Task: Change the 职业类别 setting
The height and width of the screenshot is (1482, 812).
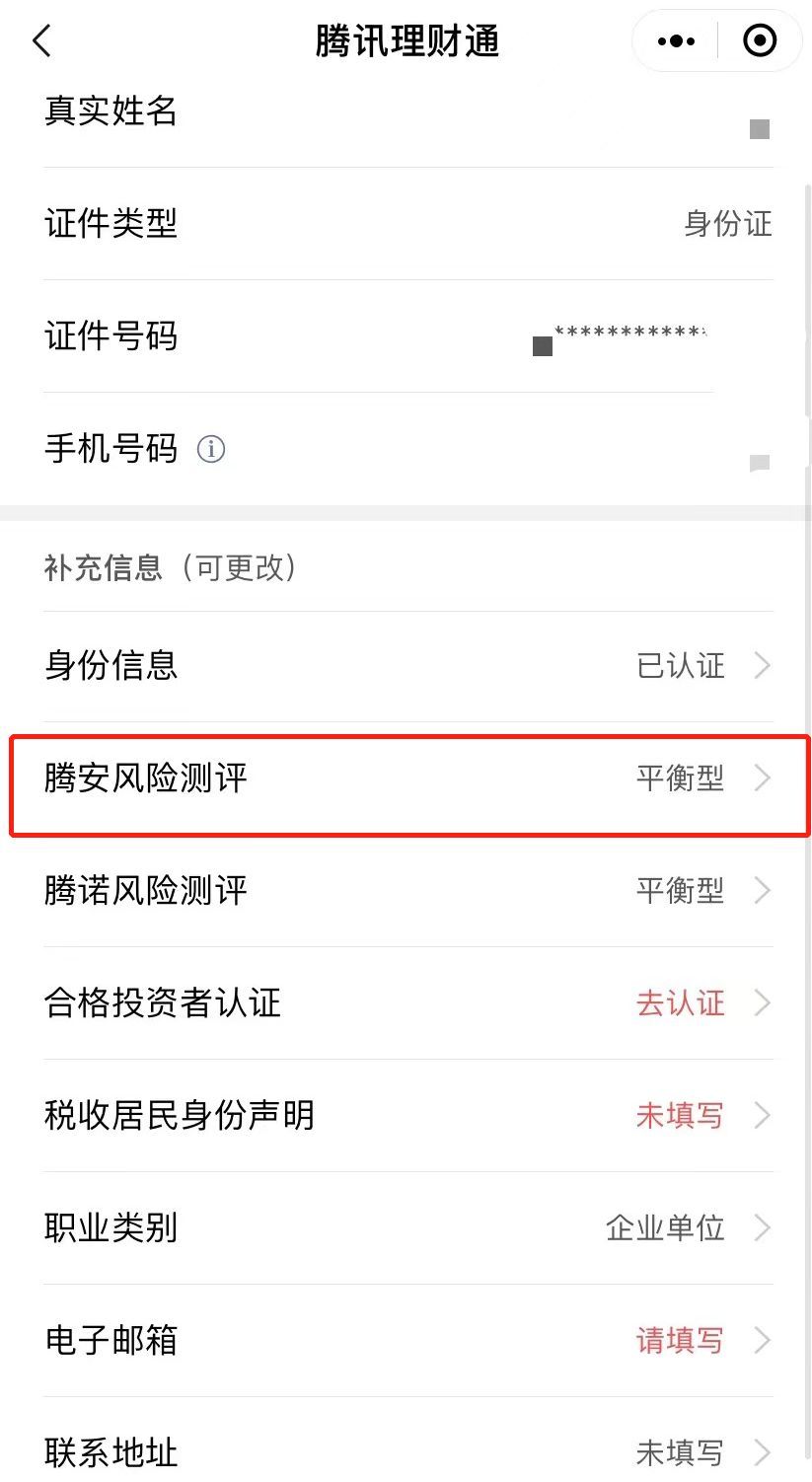Action: pos(406,1228)
